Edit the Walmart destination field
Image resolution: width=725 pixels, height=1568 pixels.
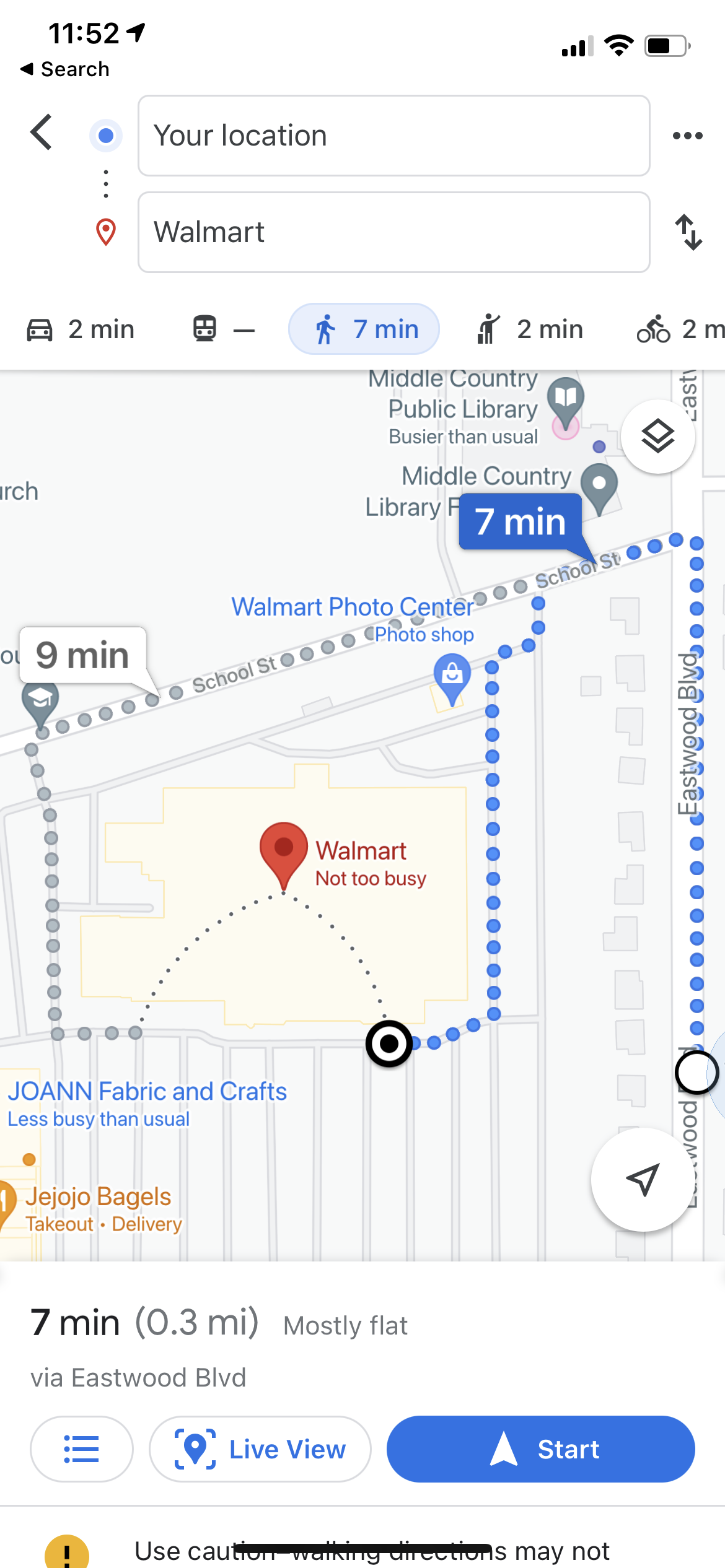click(393, 232)
